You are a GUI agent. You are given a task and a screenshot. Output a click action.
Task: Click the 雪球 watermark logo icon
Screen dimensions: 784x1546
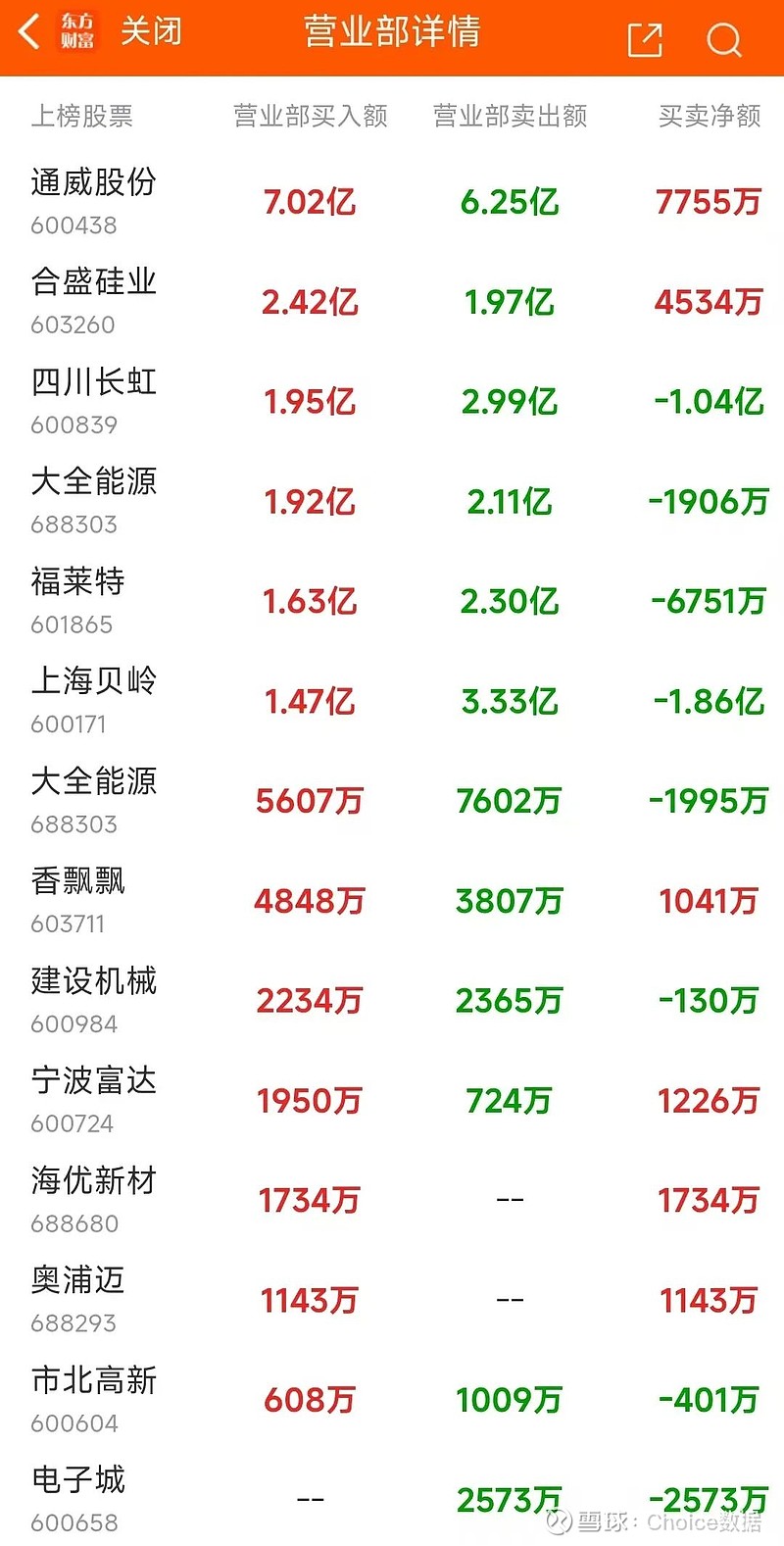click(560, 1522)
